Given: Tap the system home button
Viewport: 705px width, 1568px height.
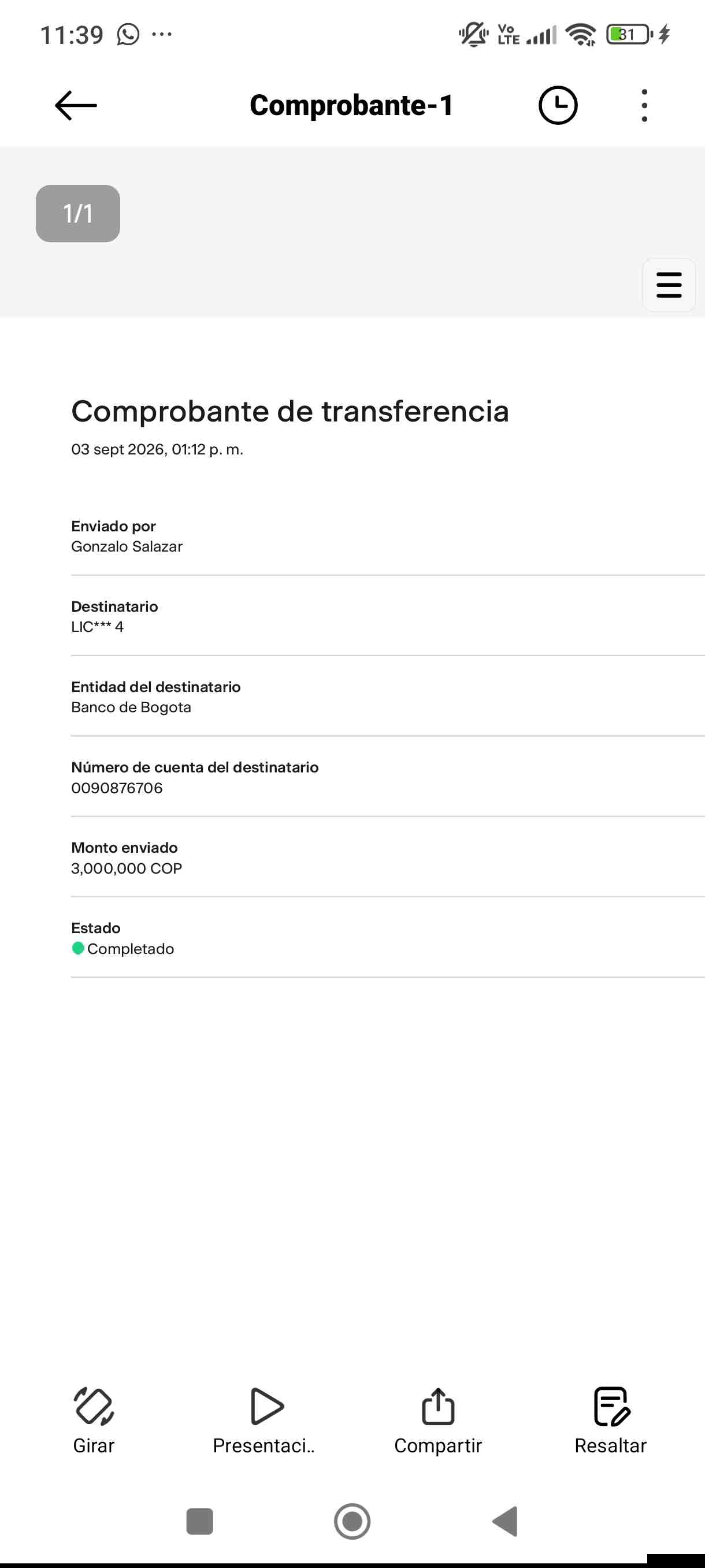Looking at the screenshot, I should [x=352, y=1521].
